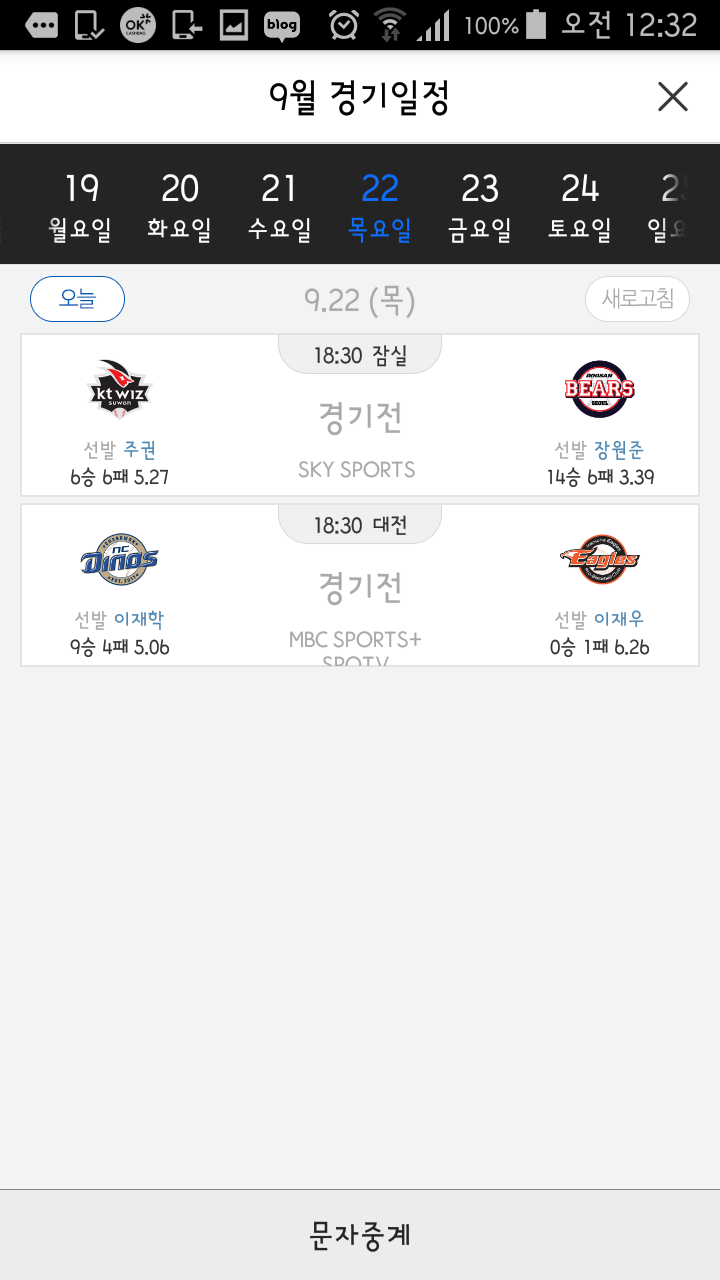Open the Dinos vs Eagles game card
Image resolution: width=720 pixels, height=1280 pixels.
click(360, 585)
